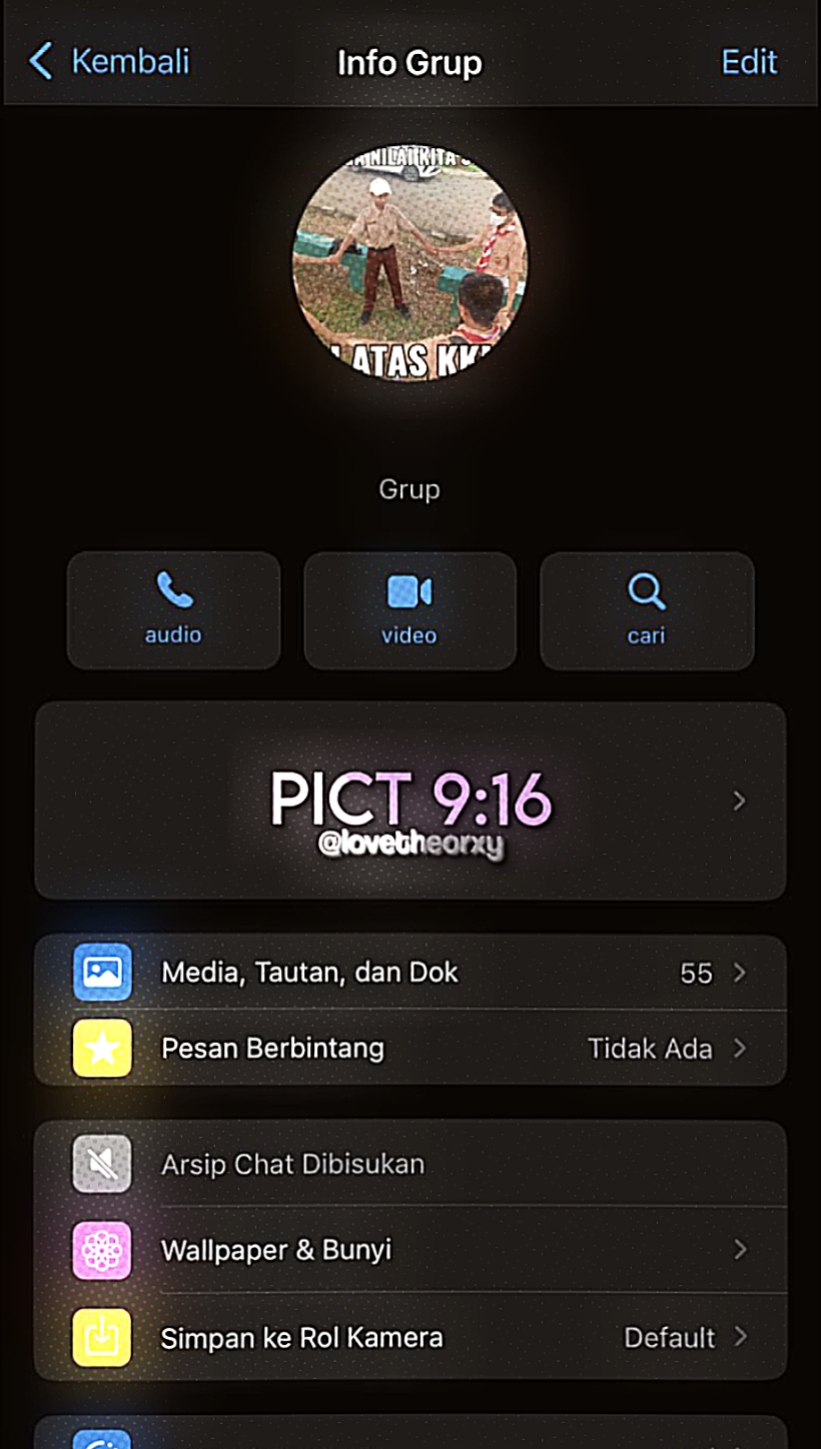Open Pesan Berbintang starred messages
821x1449 pixels.
tap(410, 1048)
